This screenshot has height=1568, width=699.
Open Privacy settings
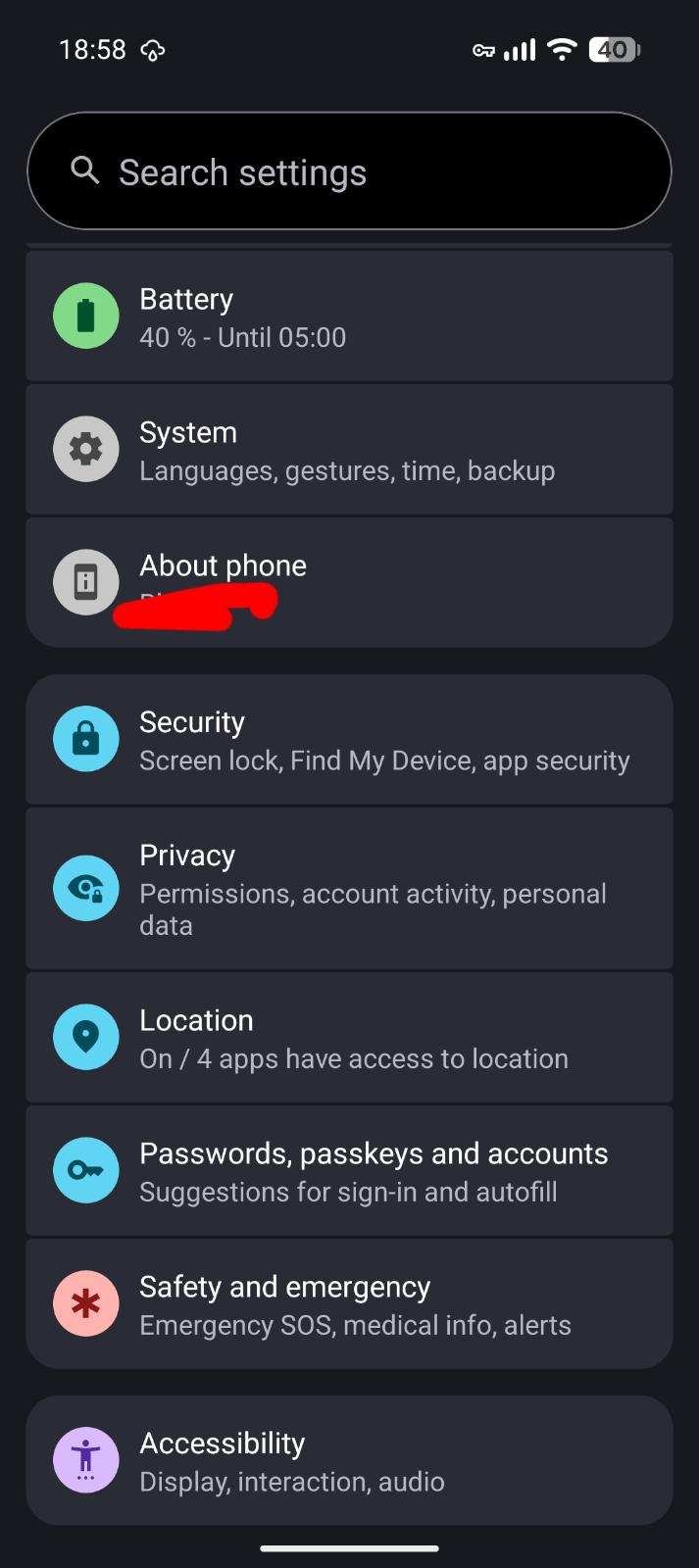(349, 888)
